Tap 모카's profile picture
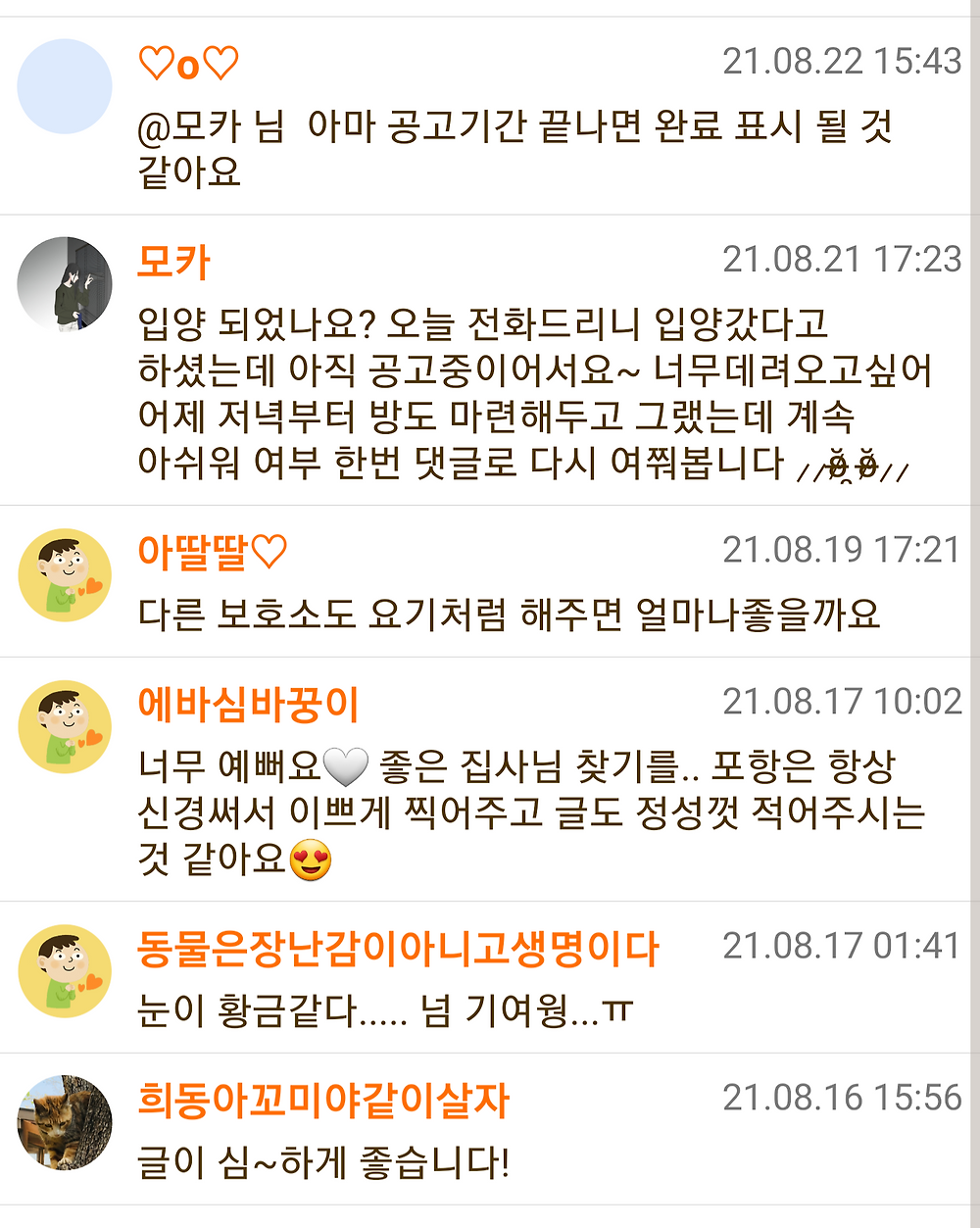 click(65, 283)
